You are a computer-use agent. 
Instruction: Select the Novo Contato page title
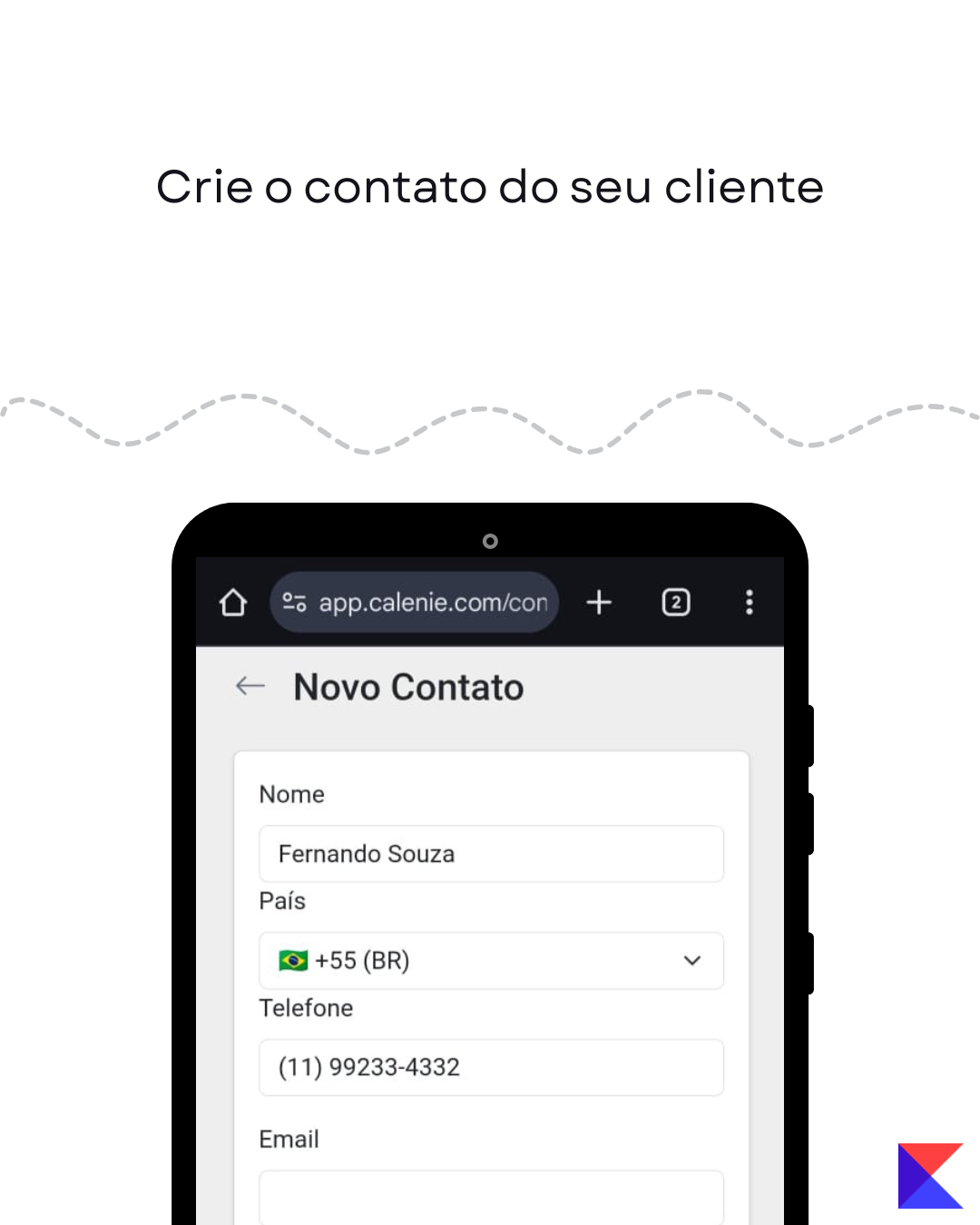pos(408,687)
